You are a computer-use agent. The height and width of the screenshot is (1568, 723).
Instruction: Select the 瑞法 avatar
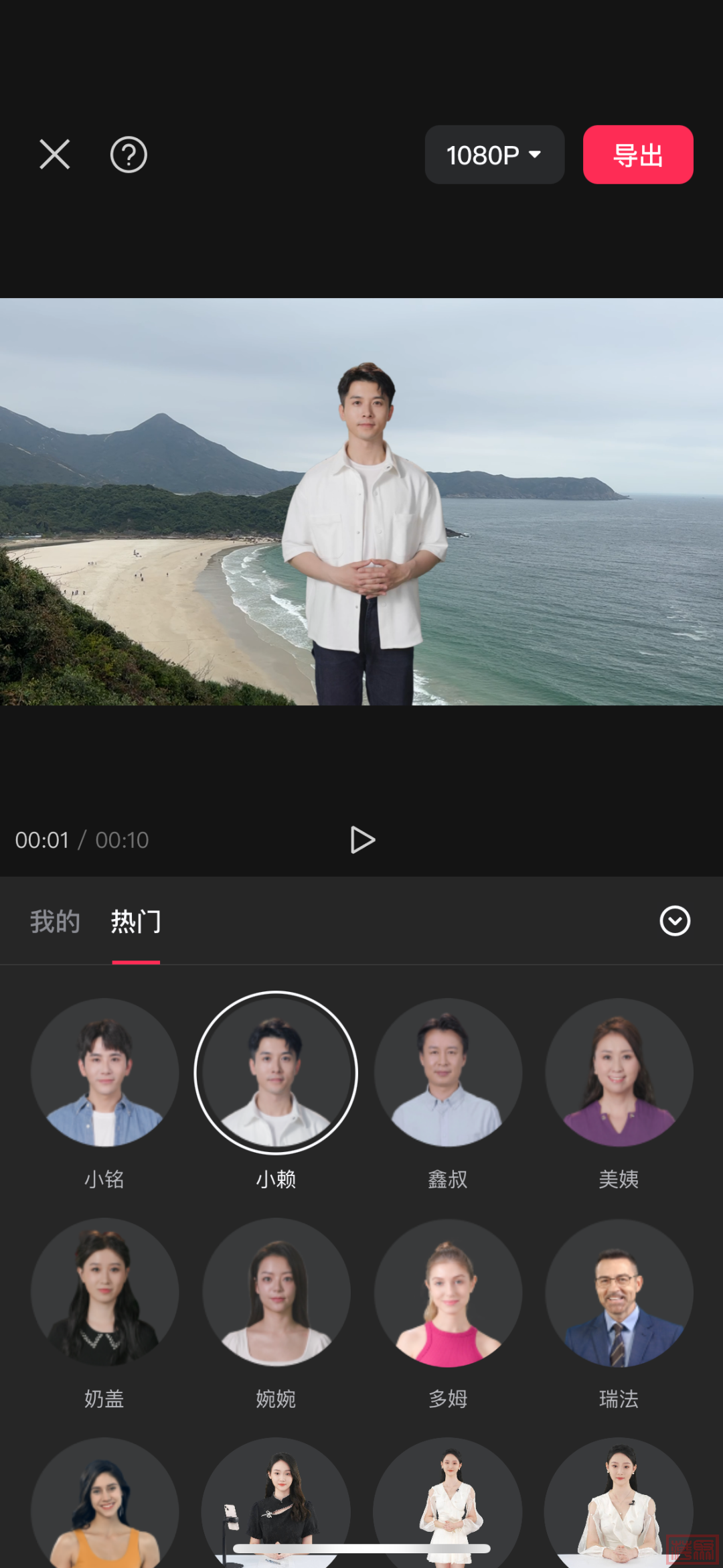[x=619, y=1293]
